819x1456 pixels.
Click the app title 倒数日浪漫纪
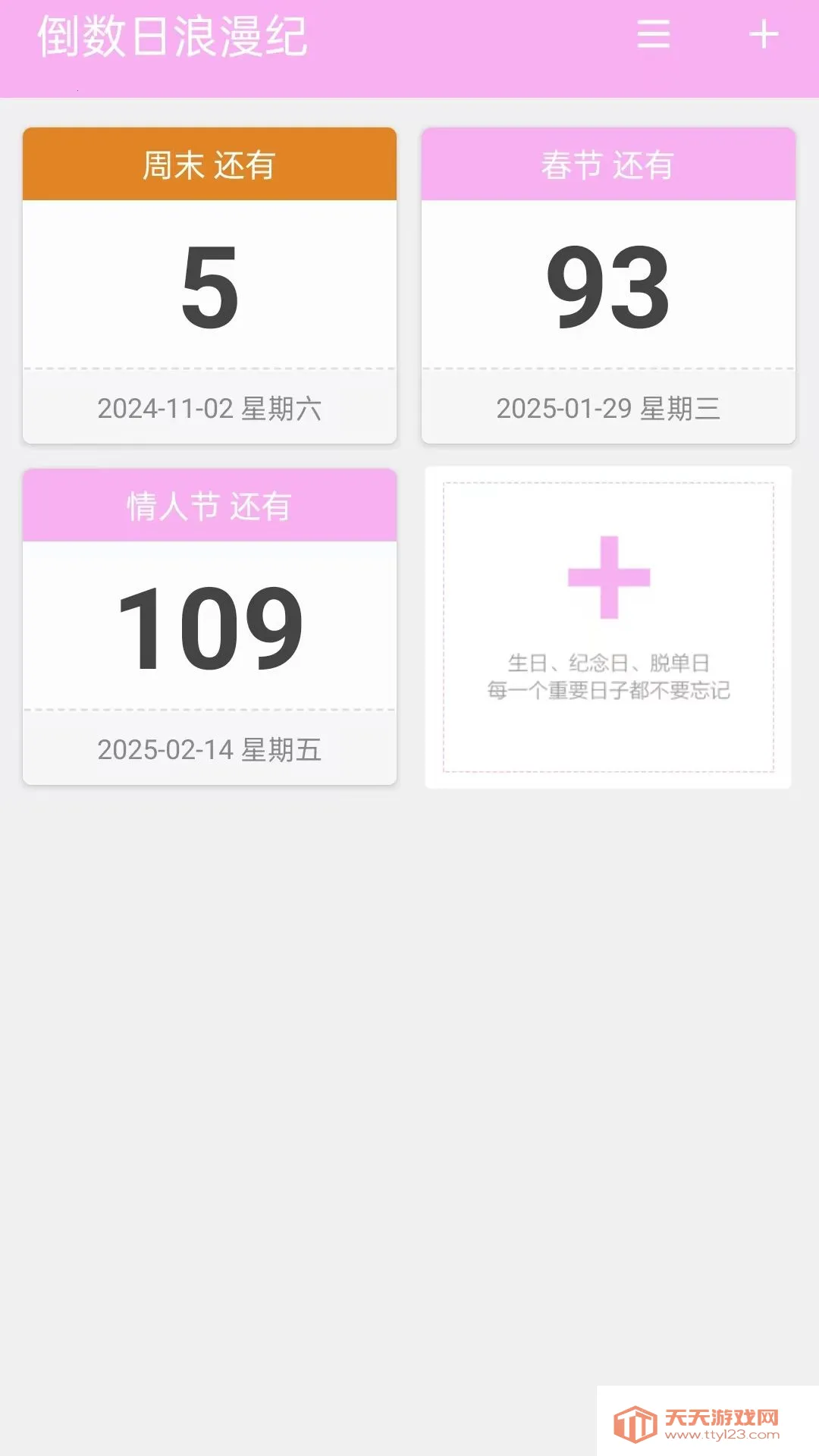pyautogui.click(x=170, y=36)
